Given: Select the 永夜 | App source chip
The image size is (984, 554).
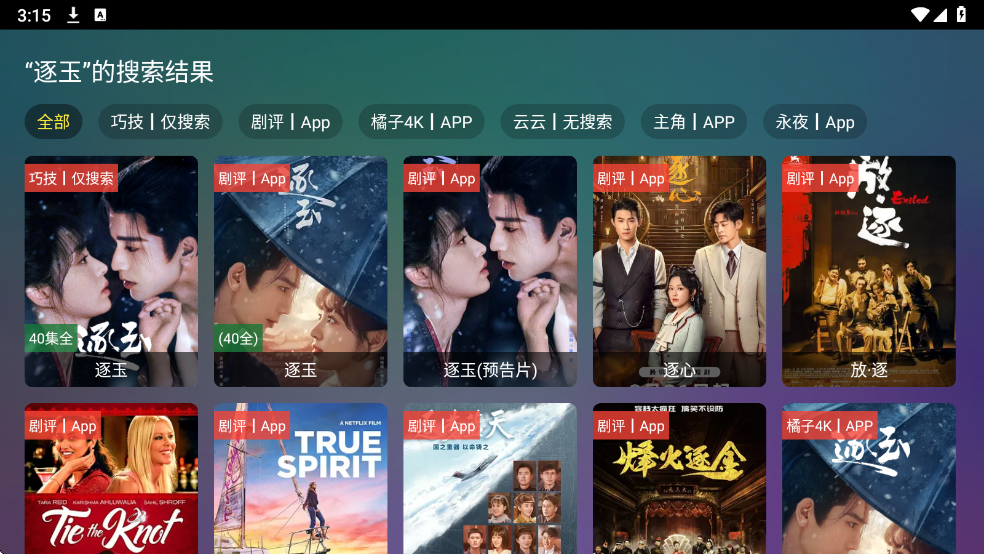Looking at the screenshot, I should pos(814,122).
